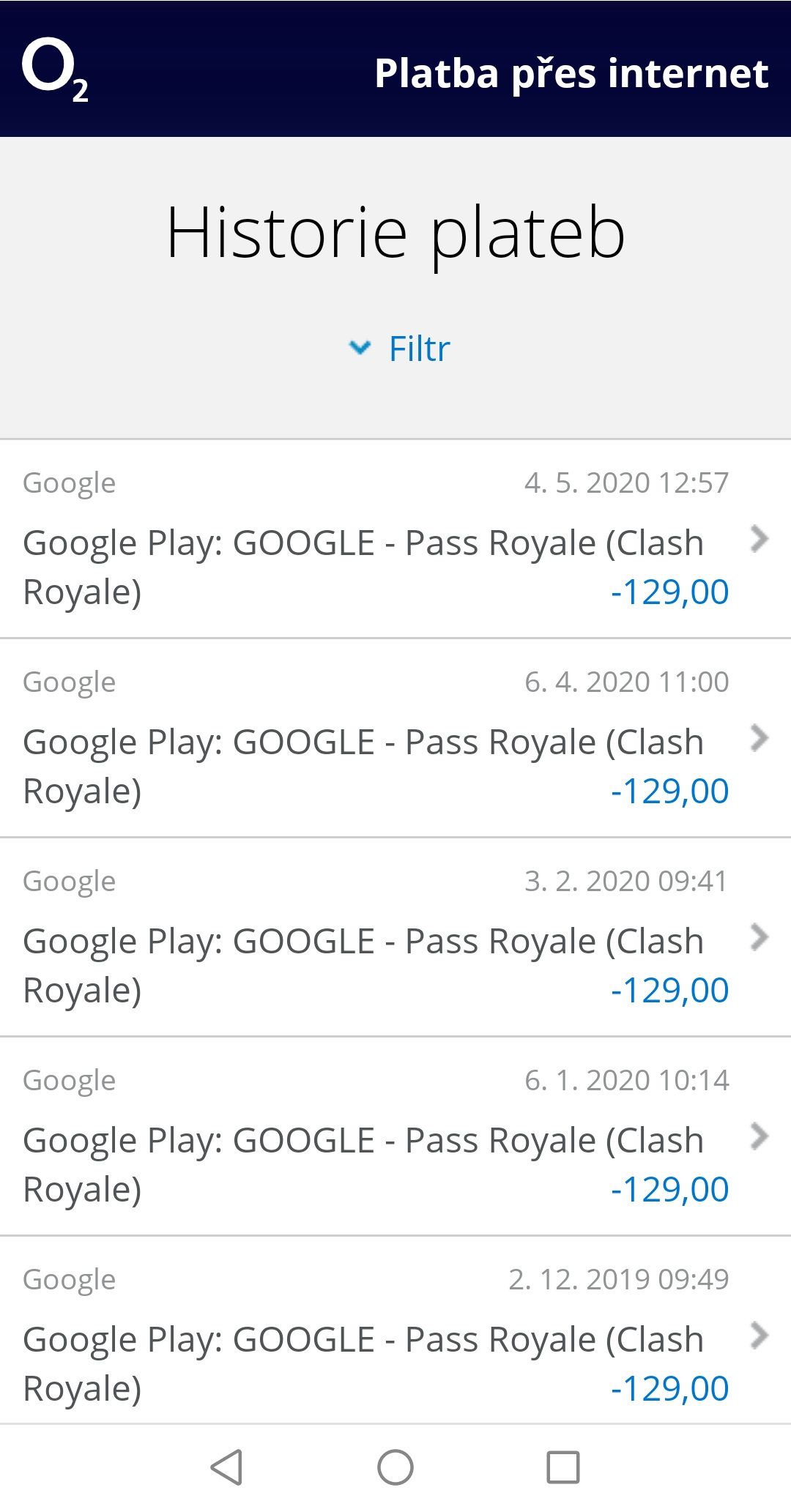Tap the O2 logo in the header

[56, 70]
